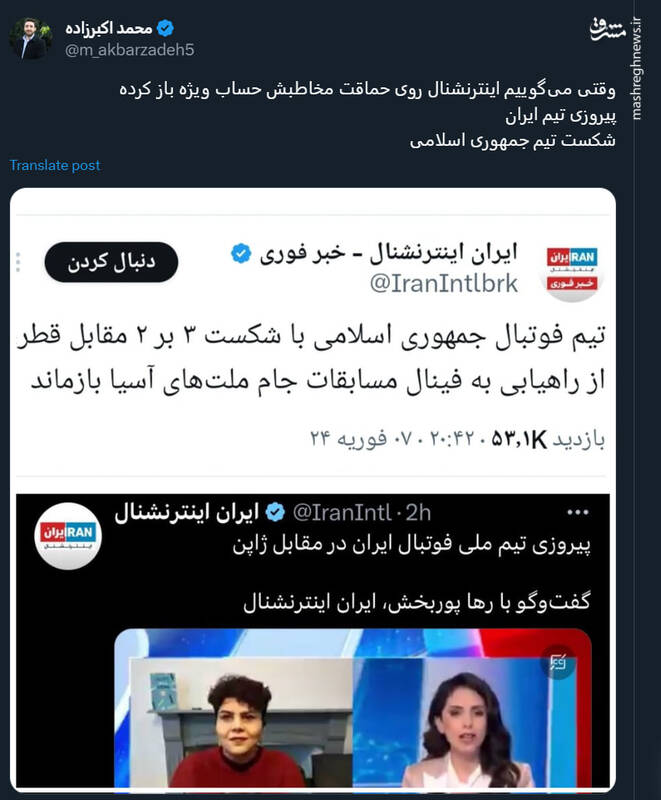Image resolution: width=661 pixels, height=800 pixels.
Task: Tap the Translate post link
Action: (55, 165)
